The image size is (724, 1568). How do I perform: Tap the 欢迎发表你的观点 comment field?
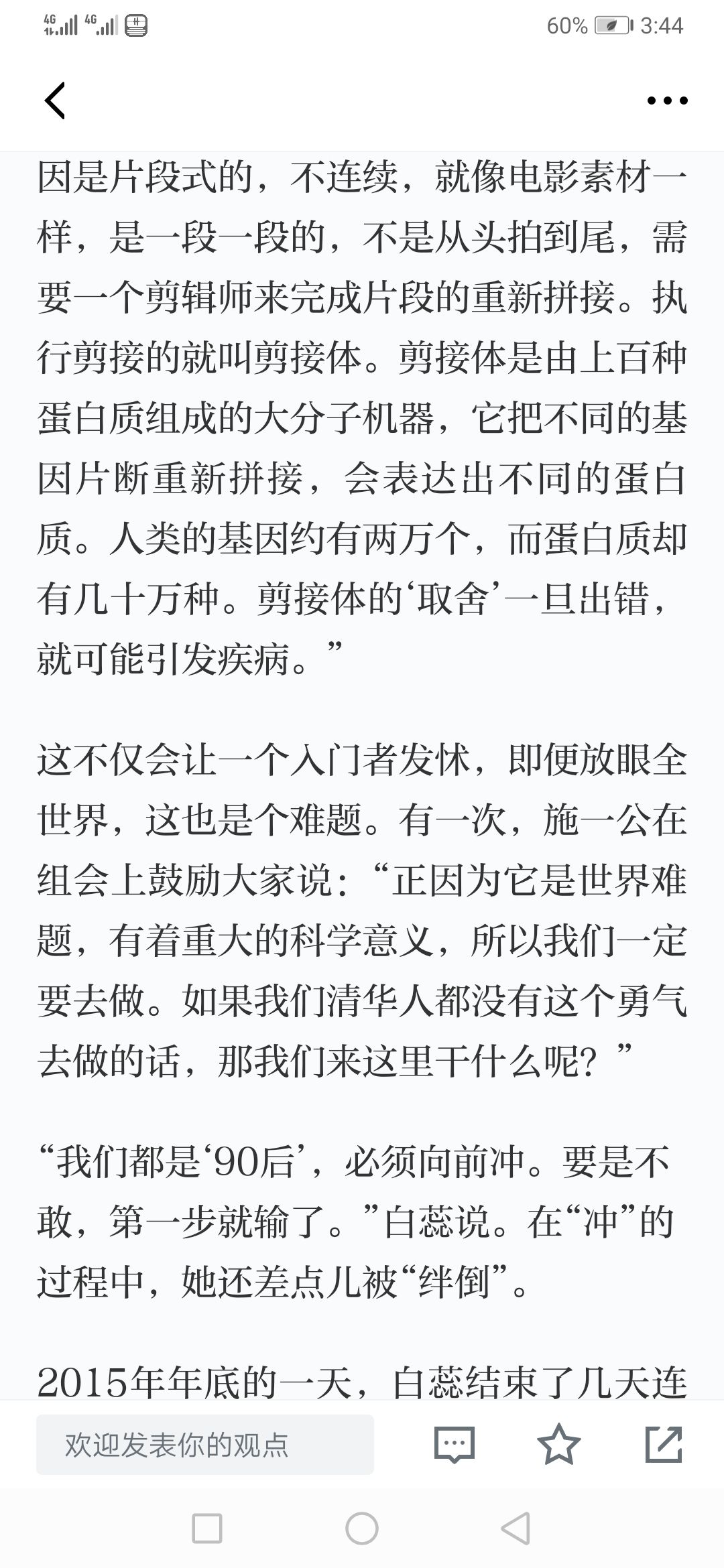[205, 1445]
